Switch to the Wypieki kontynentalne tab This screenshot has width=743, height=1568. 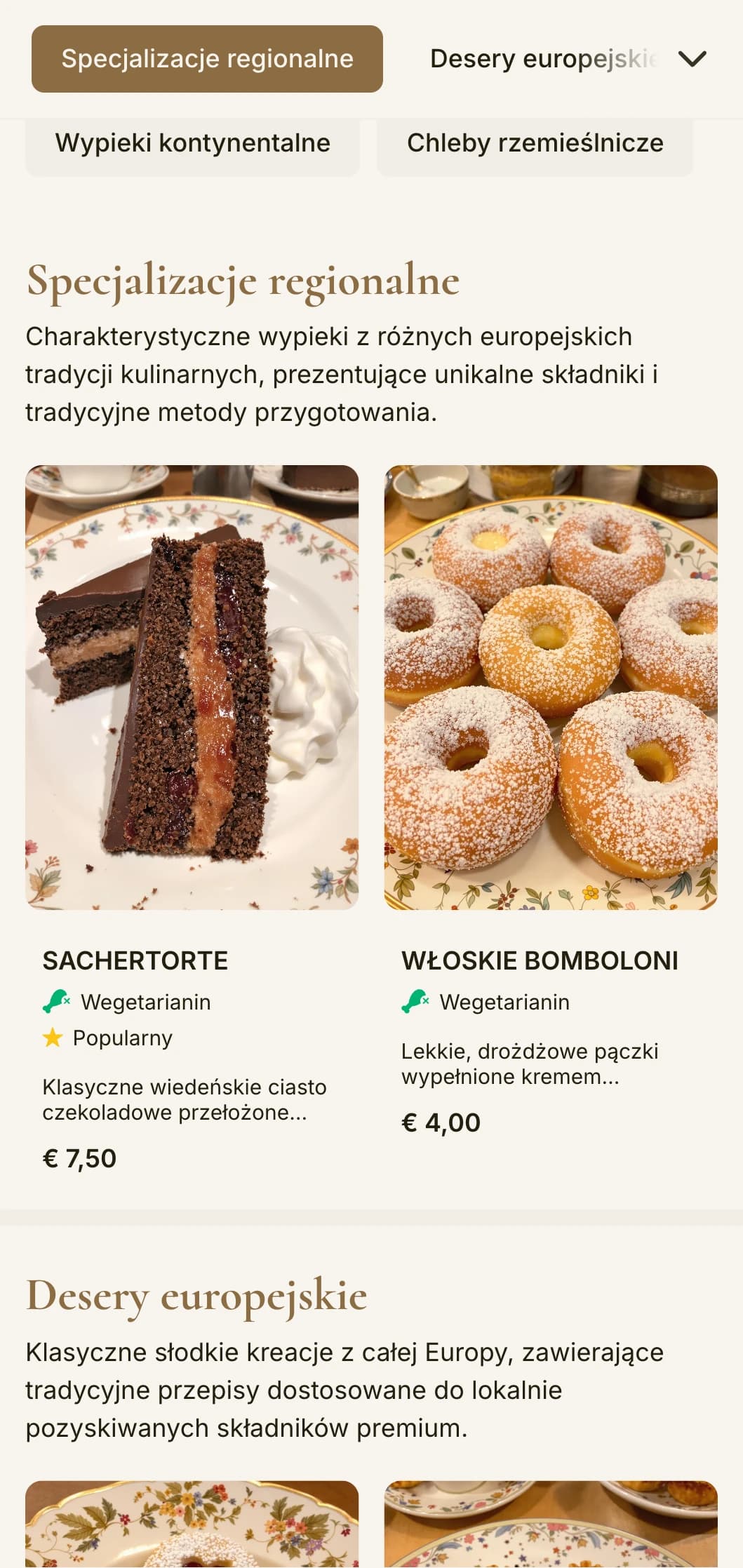[x=192, y=143]
